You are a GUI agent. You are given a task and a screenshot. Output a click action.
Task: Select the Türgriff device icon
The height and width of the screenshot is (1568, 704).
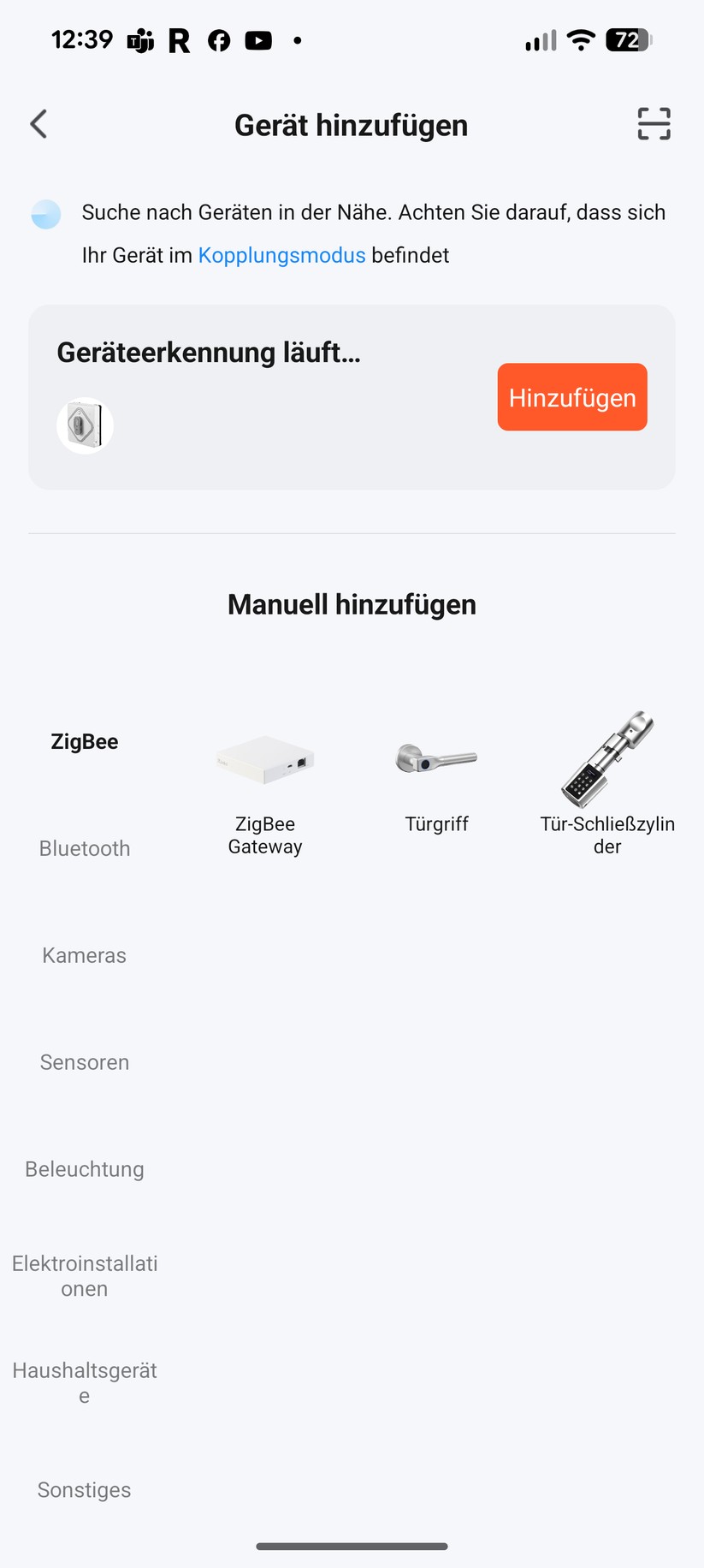[x=436, y=760]
